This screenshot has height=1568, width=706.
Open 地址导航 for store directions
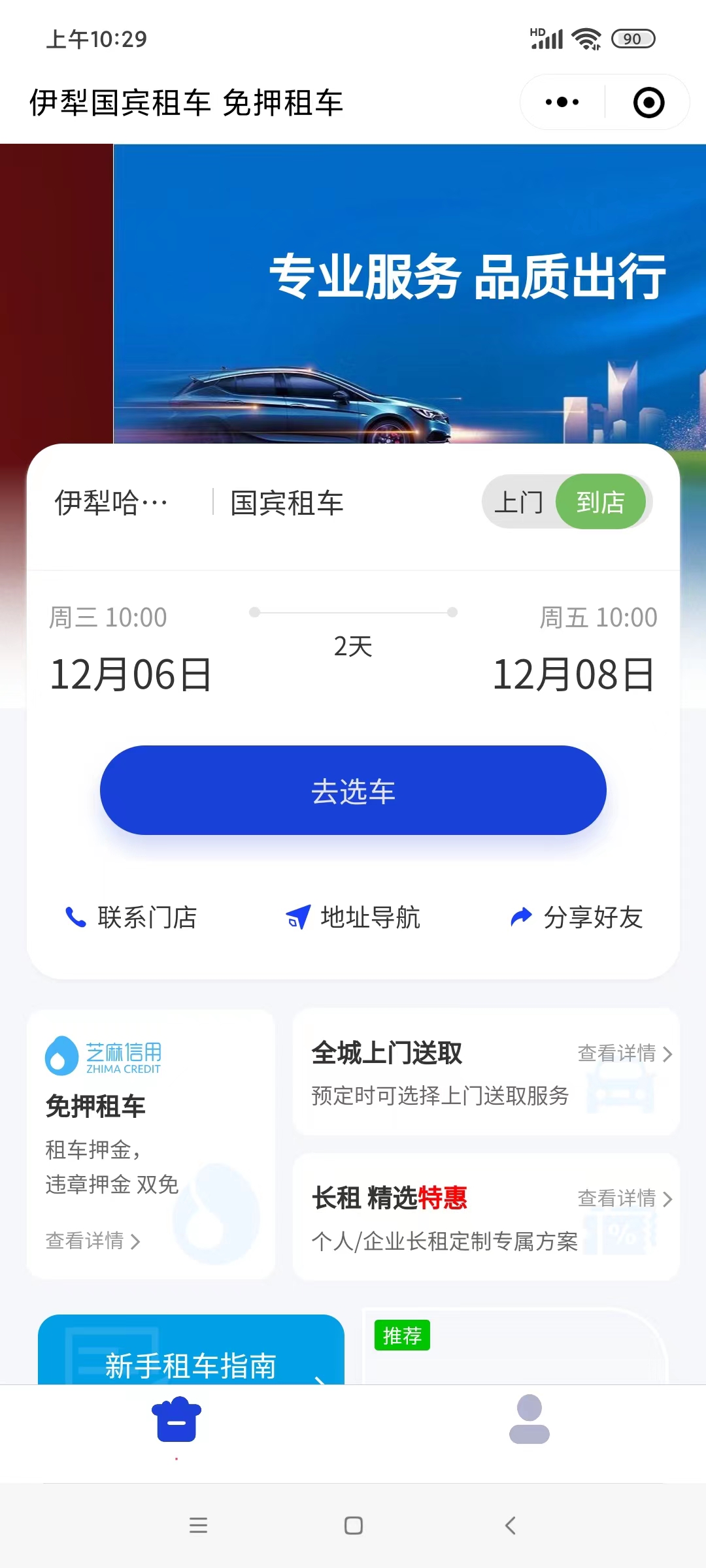tap(353, 917)
